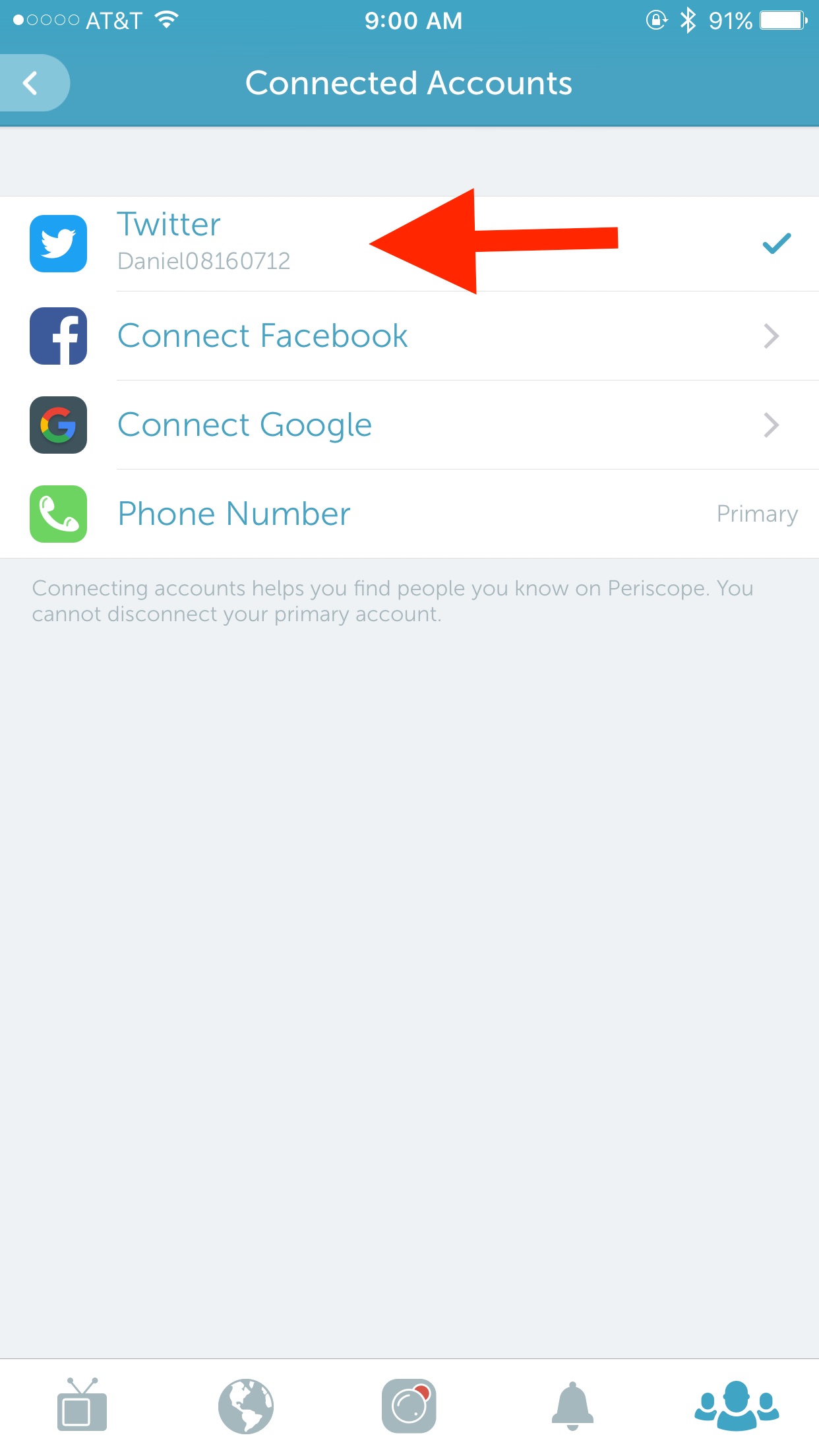Screen dimensions: 819x1456
Task: Open the Phone Number row
Action: pyautogui.click(x=409, y=514)
